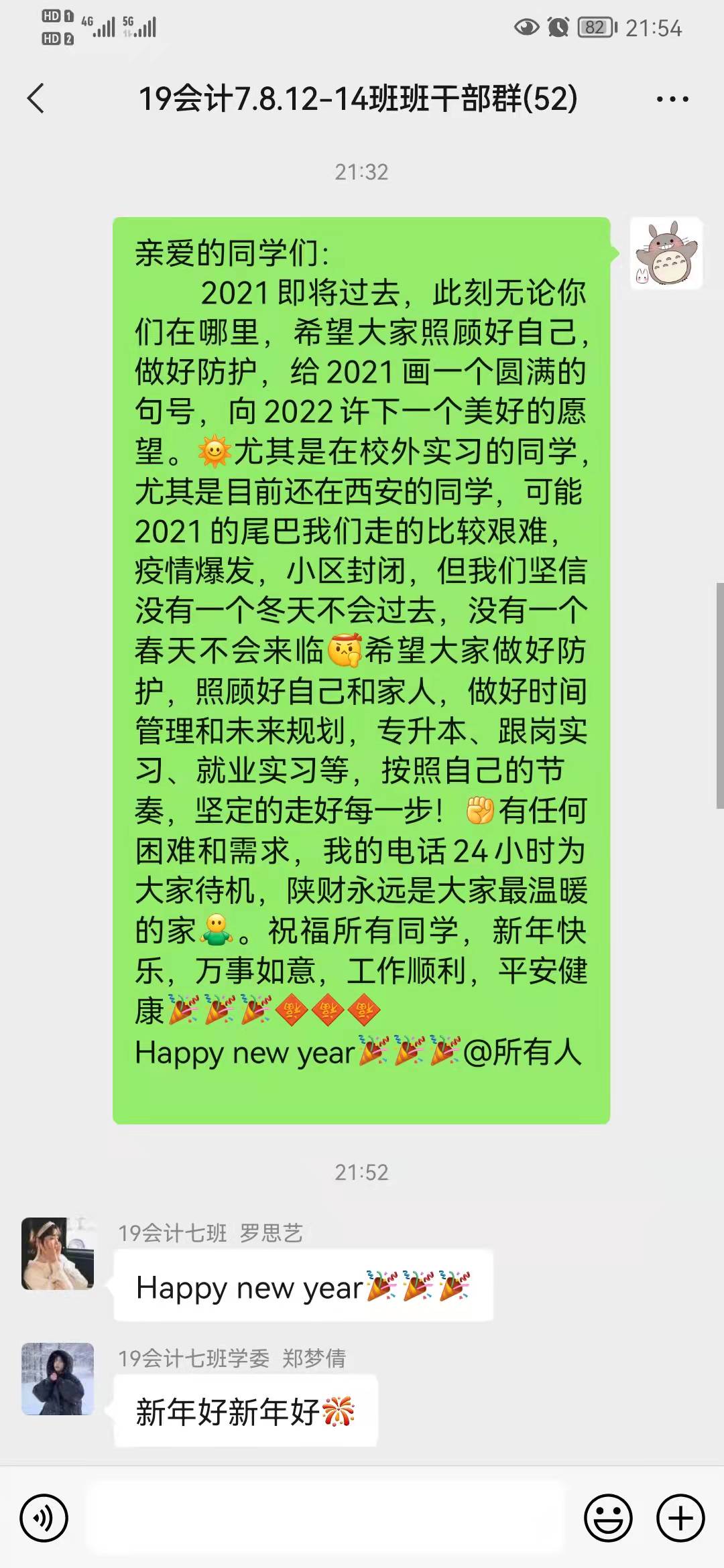
Task: Switch to voice message input
Action: [44, 1518]
